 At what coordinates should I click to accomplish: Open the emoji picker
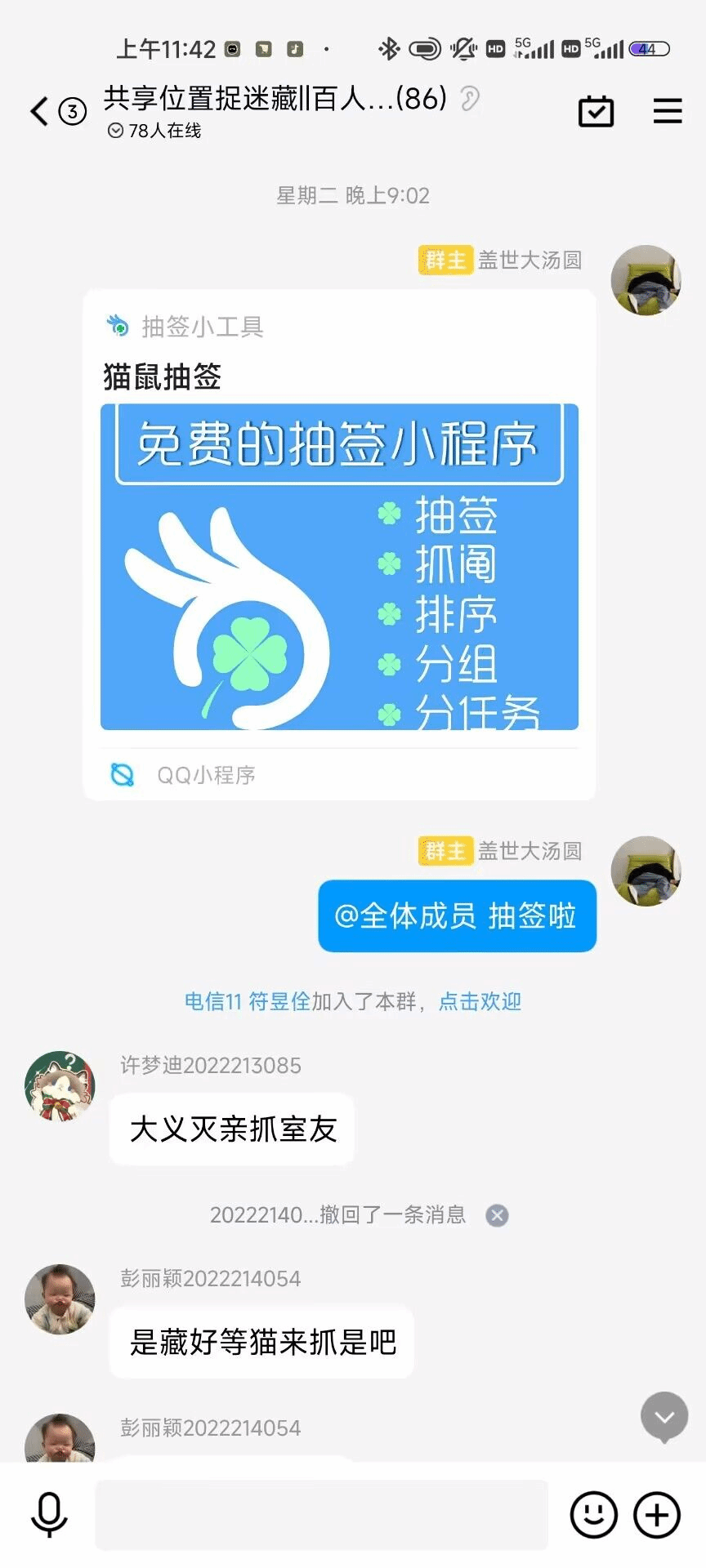[x=593, y=1515]
